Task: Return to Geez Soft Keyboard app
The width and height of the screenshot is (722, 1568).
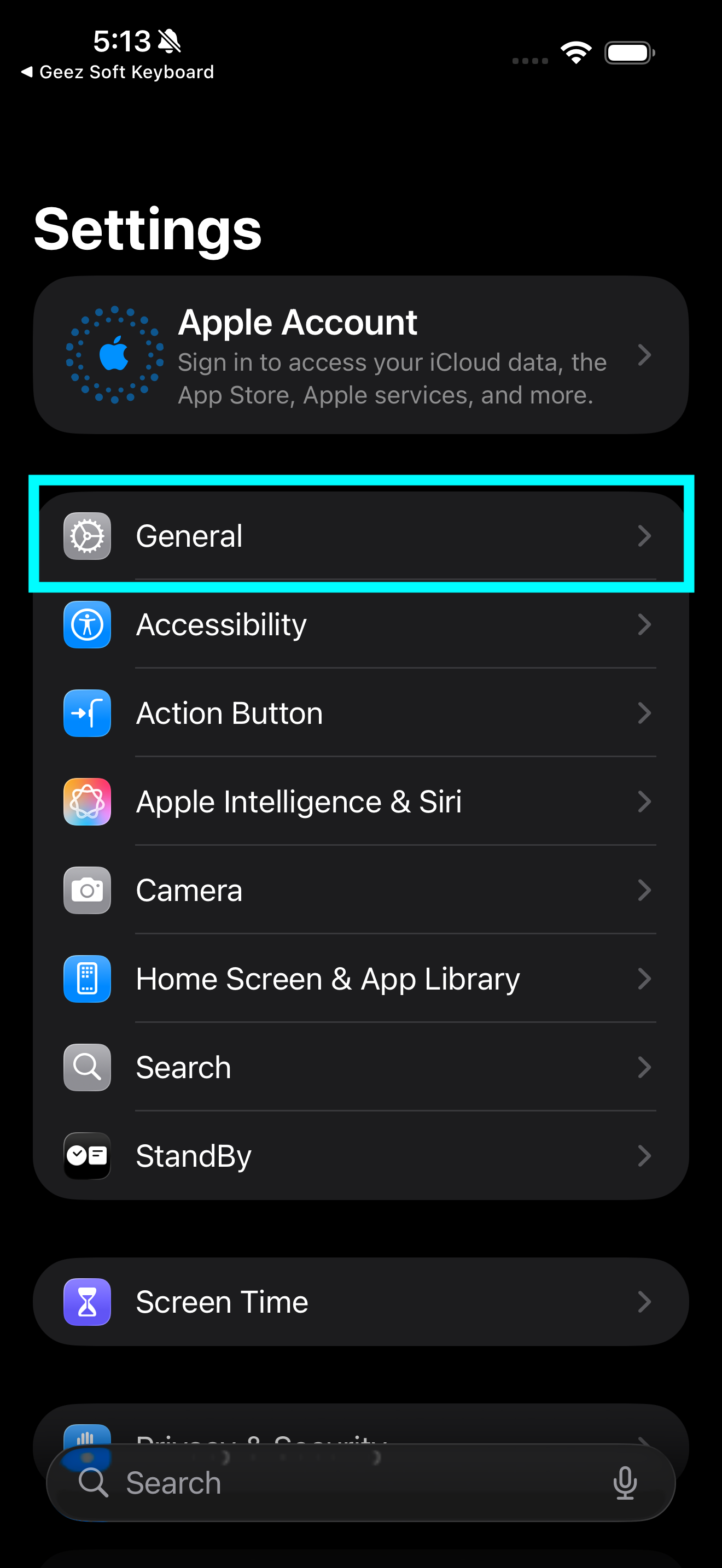Action: click(x=118, y=72)
